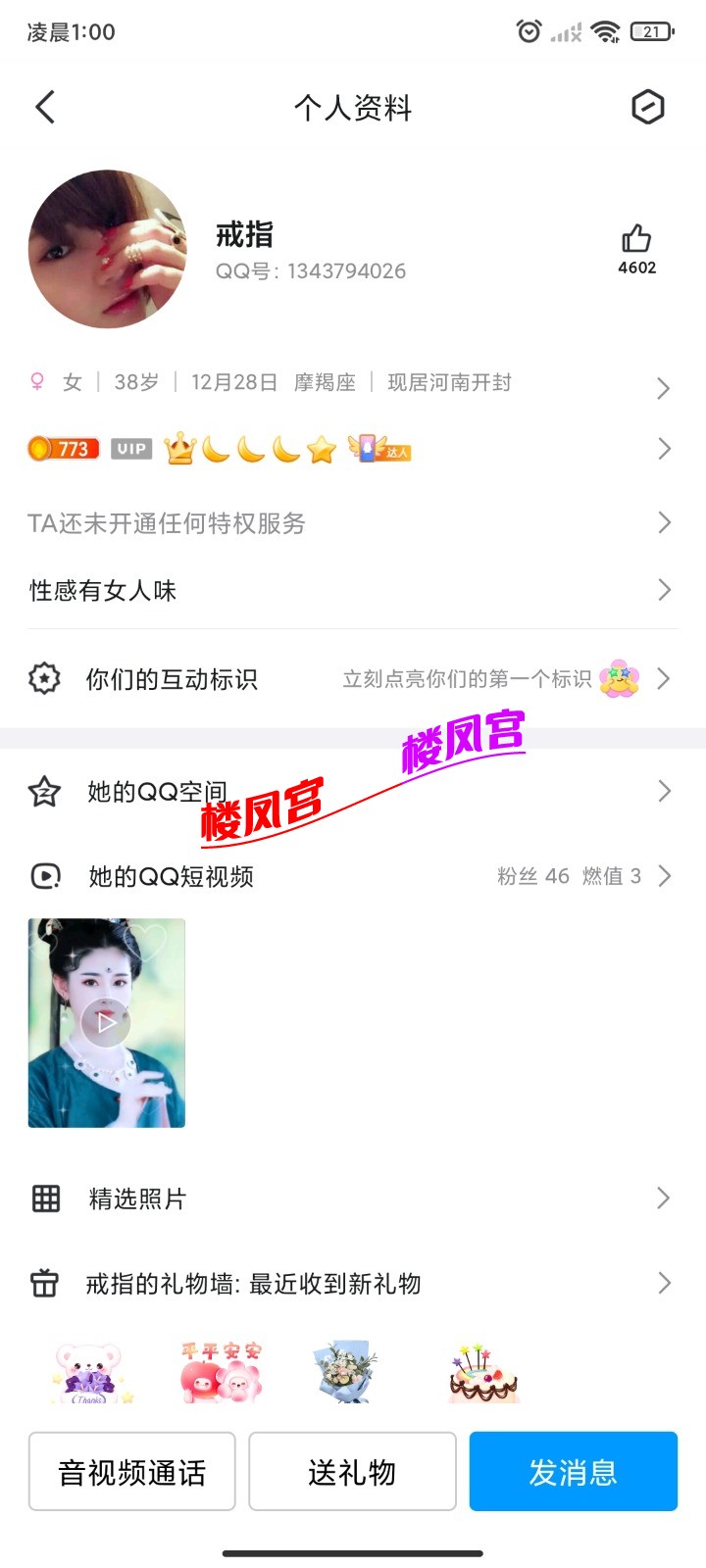Click the 她的QQ短视频 video icon
706x1568 pixels.
click(x=44, y=876)
